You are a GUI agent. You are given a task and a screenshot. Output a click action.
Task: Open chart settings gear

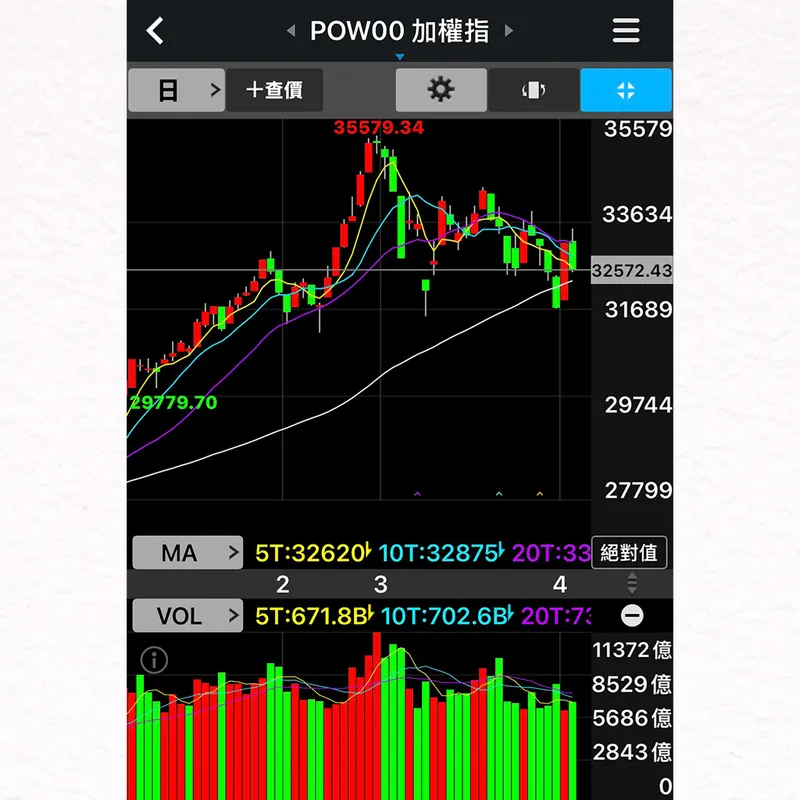tap(440, 90)
